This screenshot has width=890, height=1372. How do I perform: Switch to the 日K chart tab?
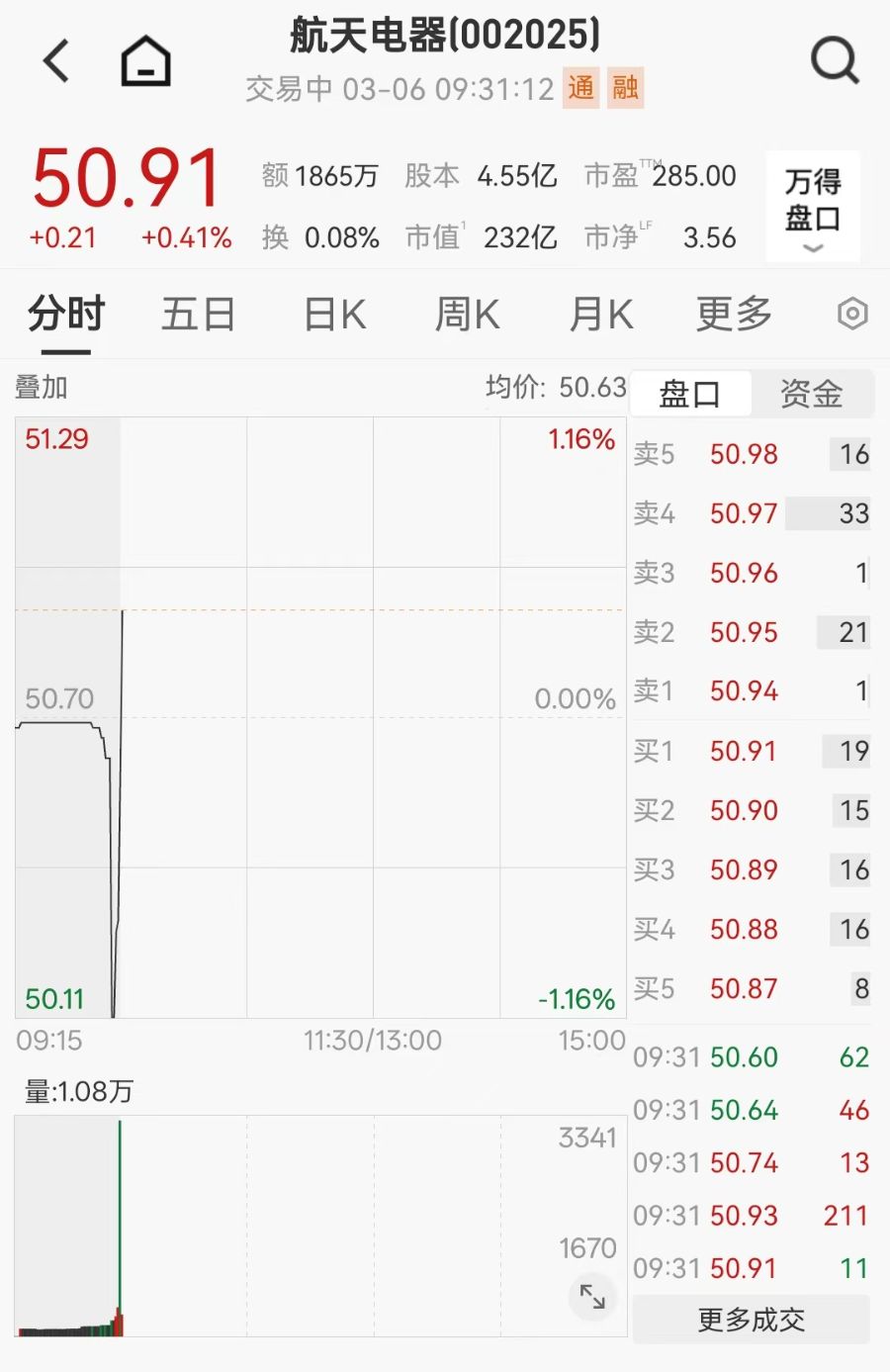coord(334,315)
